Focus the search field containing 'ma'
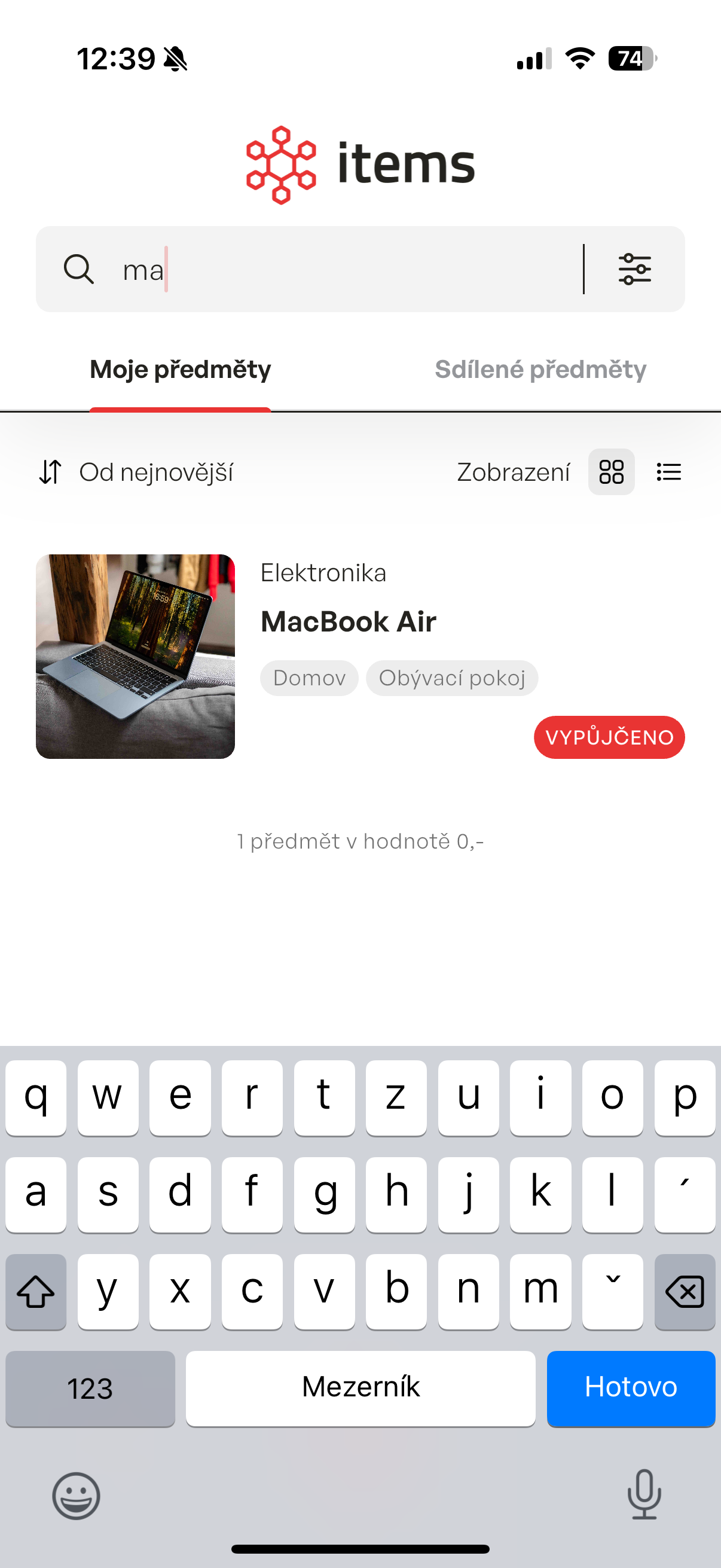This screenshot has width=721, height=1568. [x=341, y=269]
